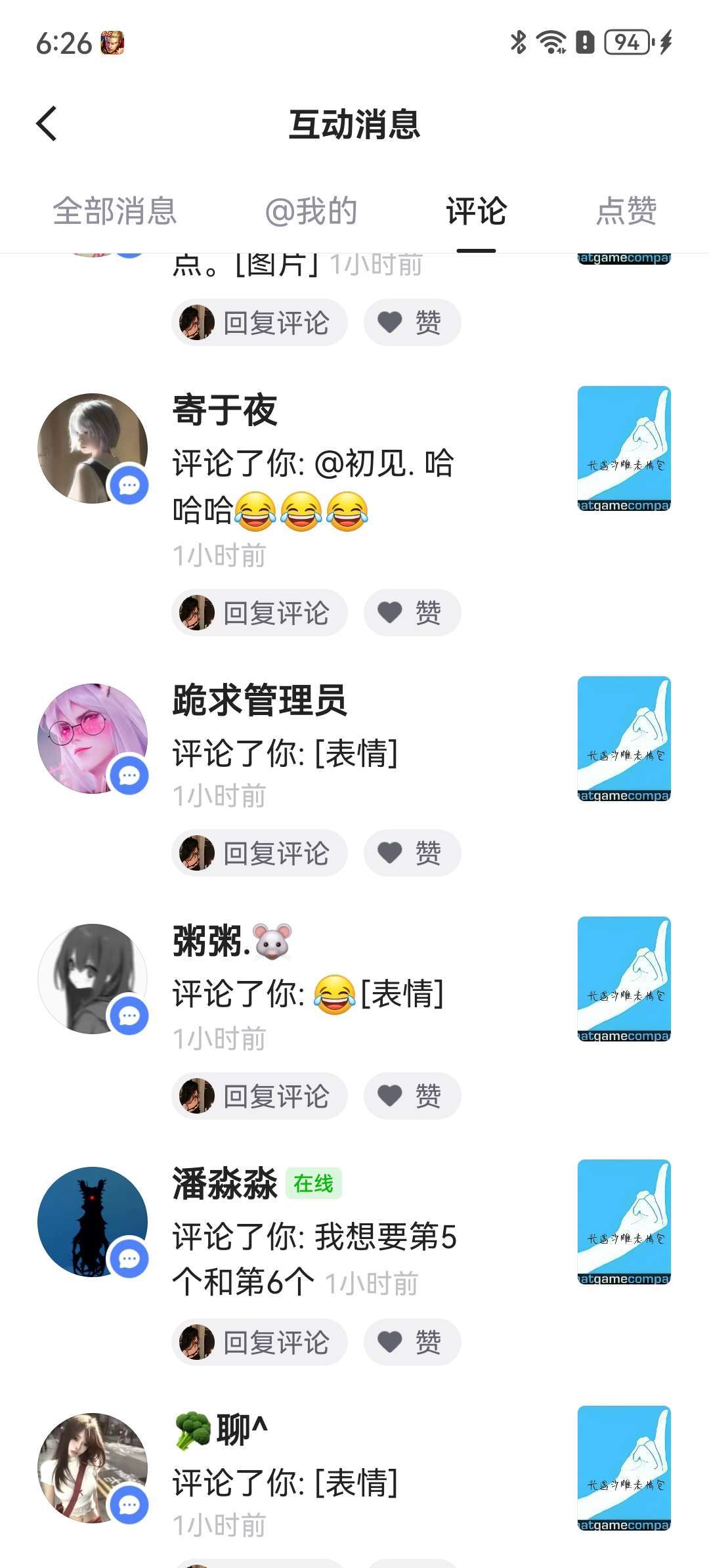This screenshot has height=1568, width=709.
Task: Go back using the top-left arrow
Action: point(47,123)
